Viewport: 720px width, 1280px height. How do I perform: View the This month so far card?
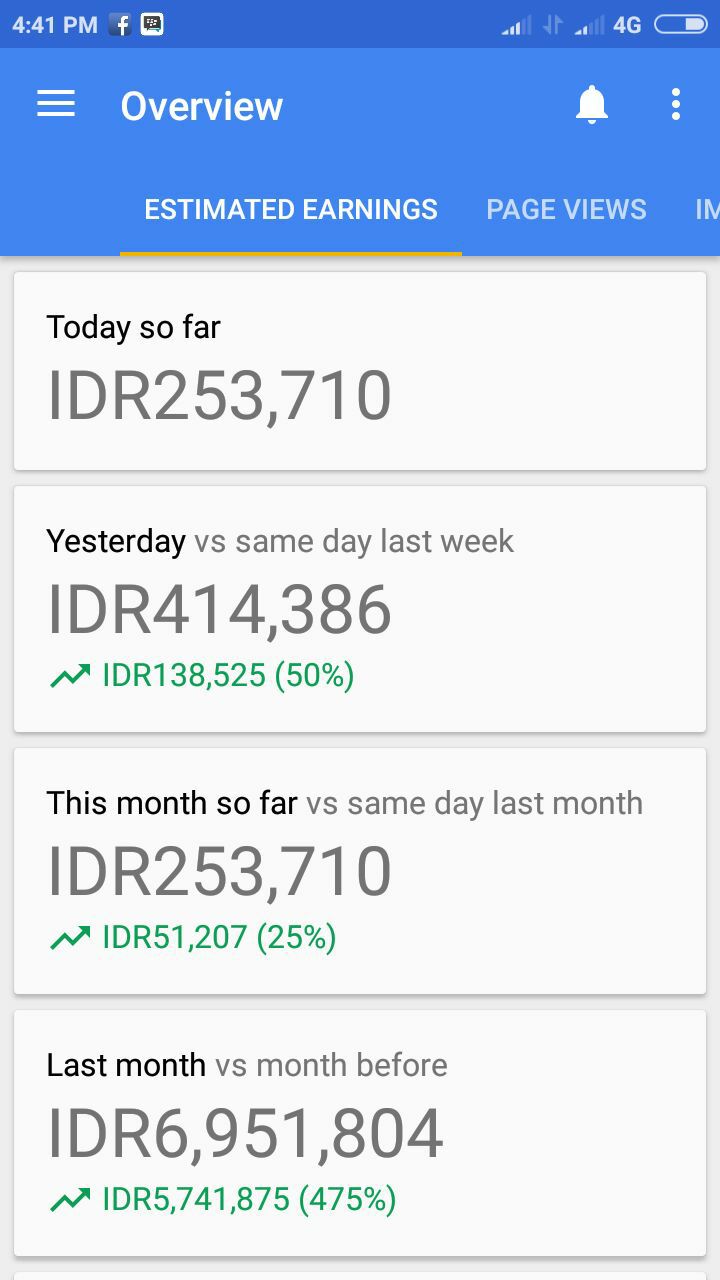360,871
